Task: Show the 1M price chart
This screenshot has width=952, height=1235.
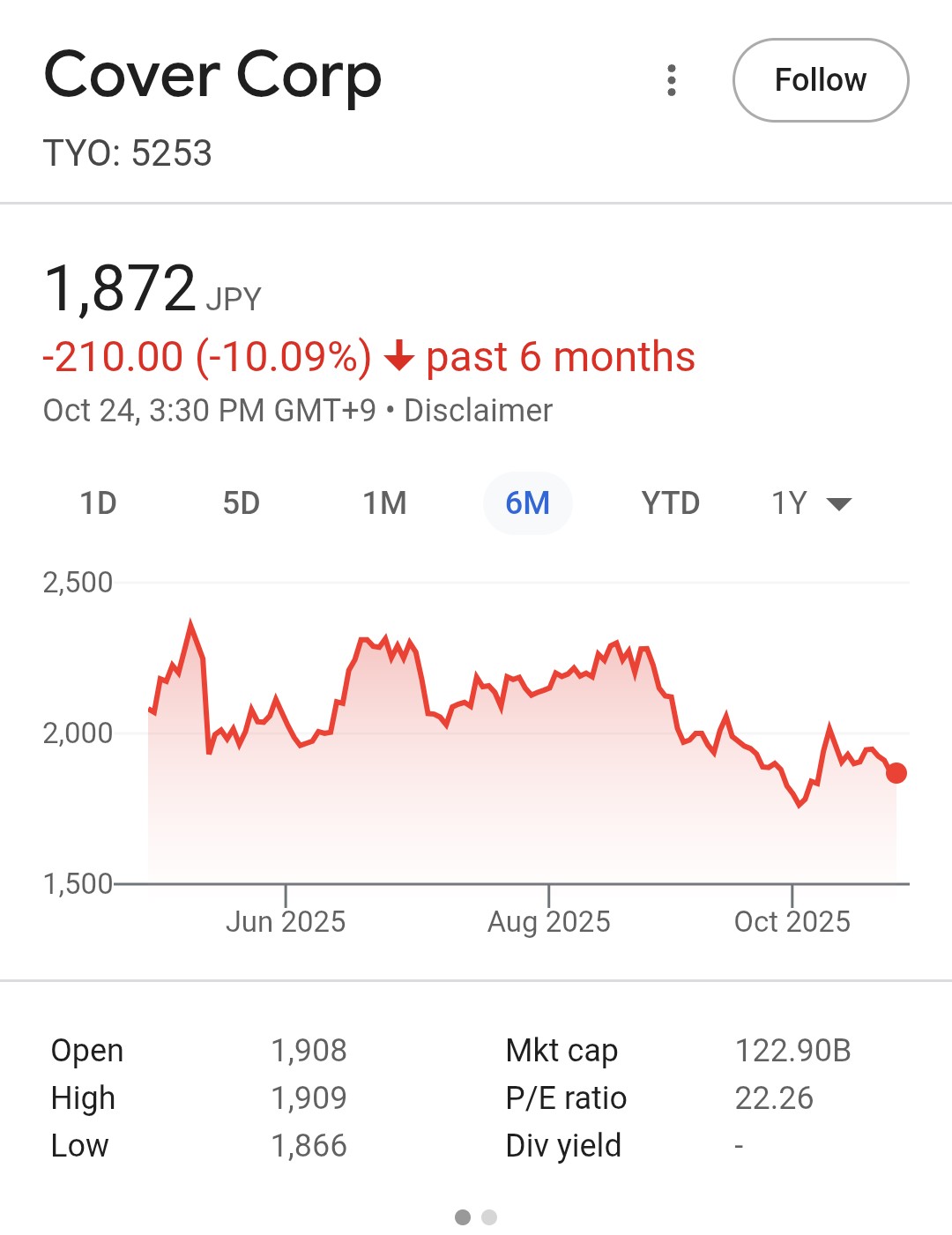Action: pyautogui.click(x=384, y=503)
